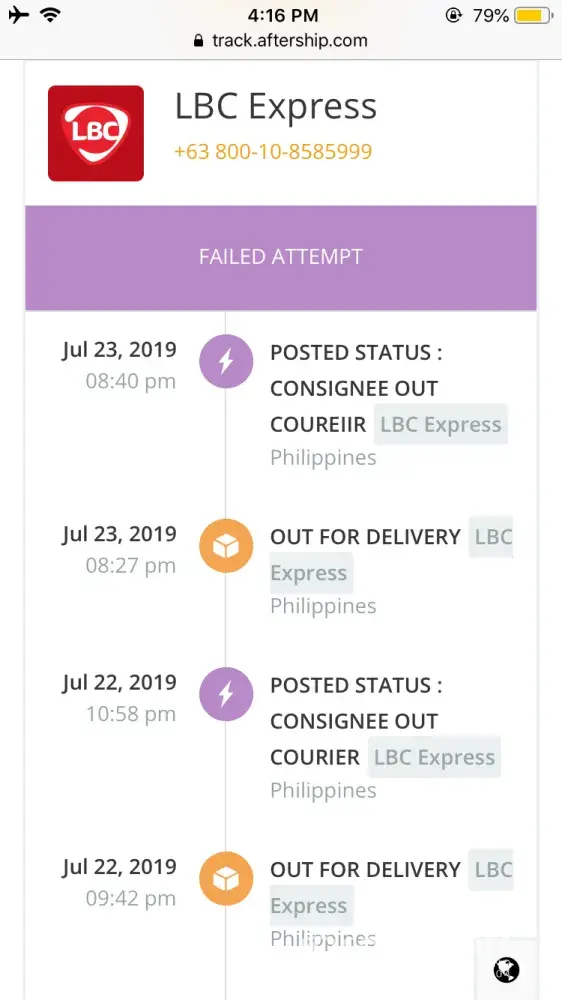Tap the track.aftership.com address bar

coord(281,41)
